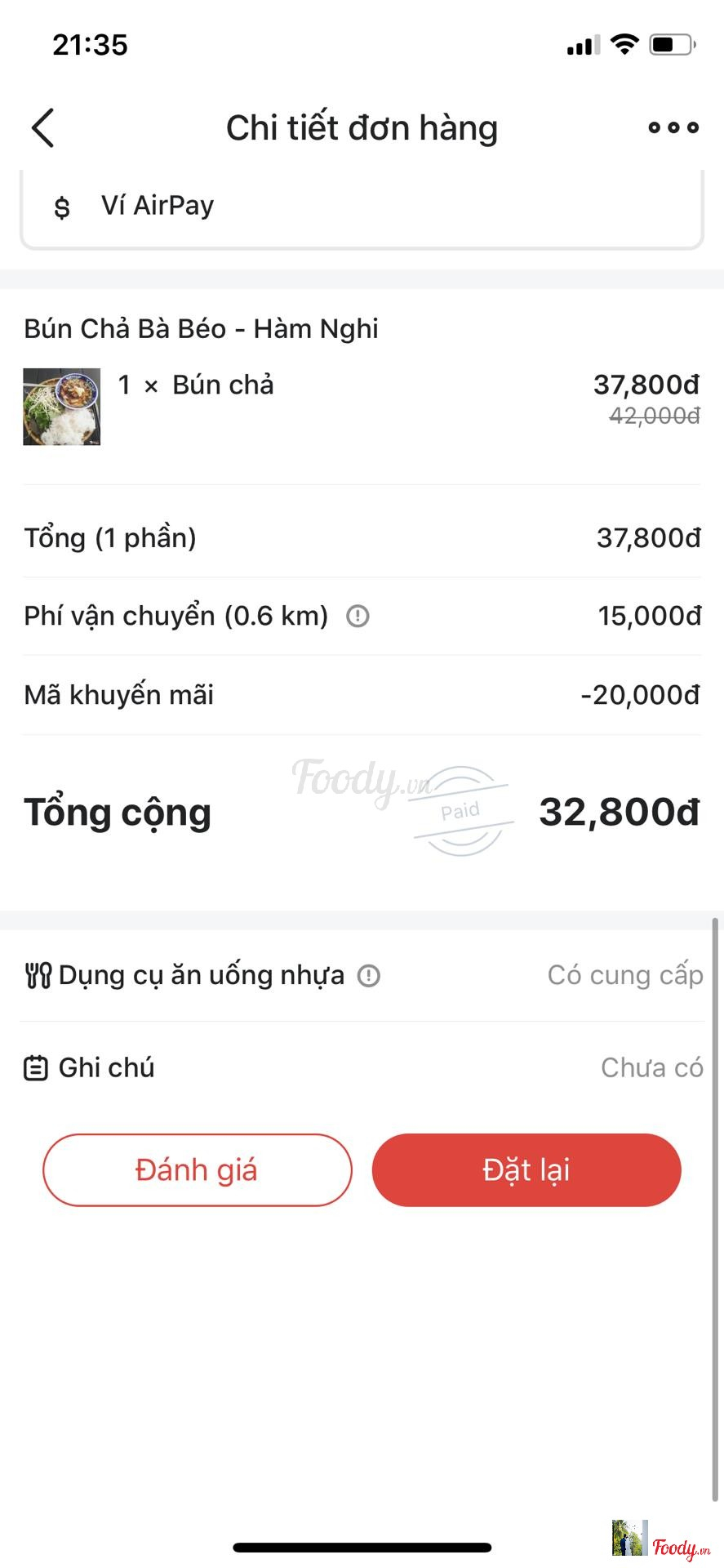Open the Bún chả item thumbnail

tap(62, 407)
